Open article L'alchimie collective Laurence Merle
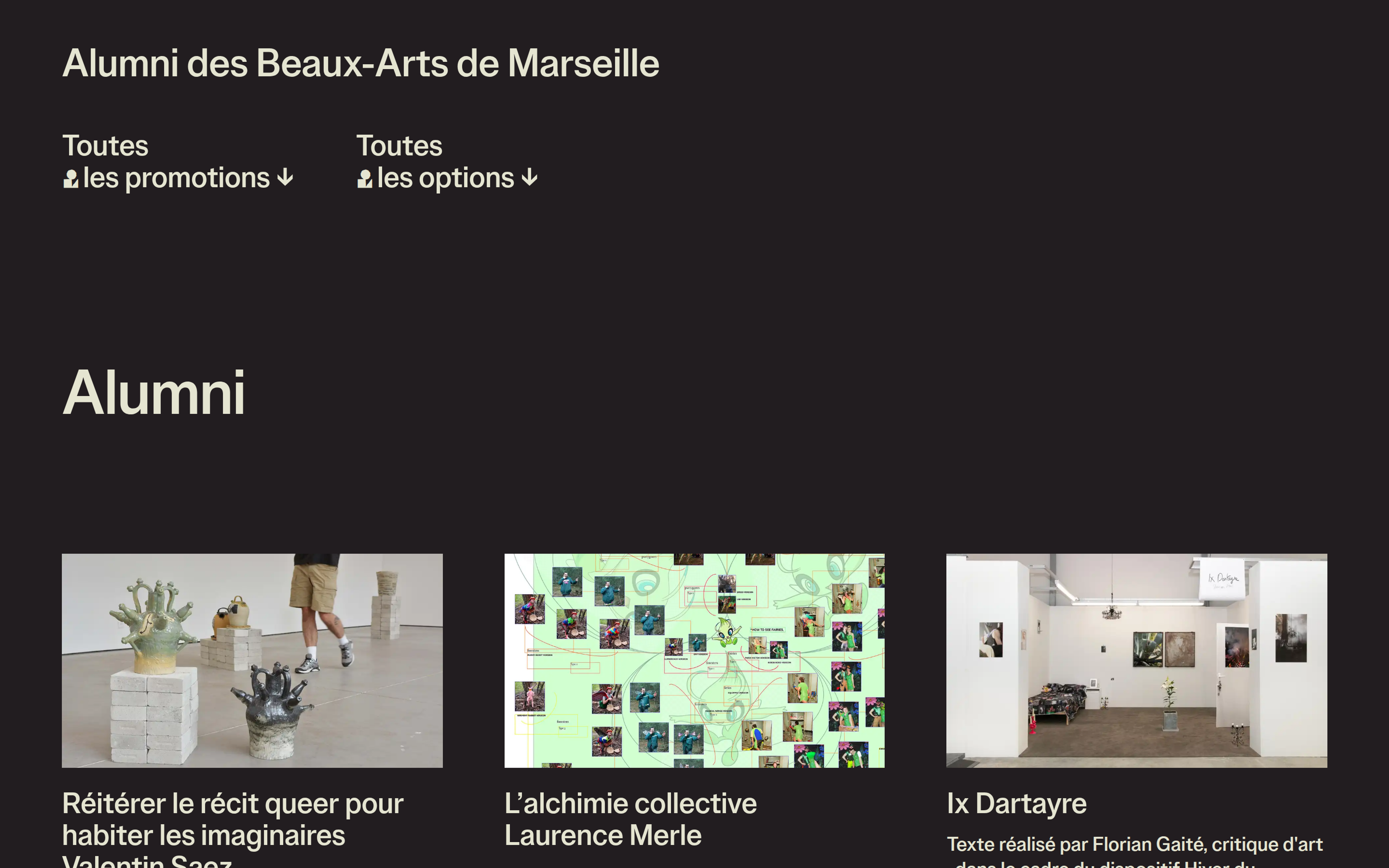This screenshot has height=868, width=1389. (x=630, y=819)
